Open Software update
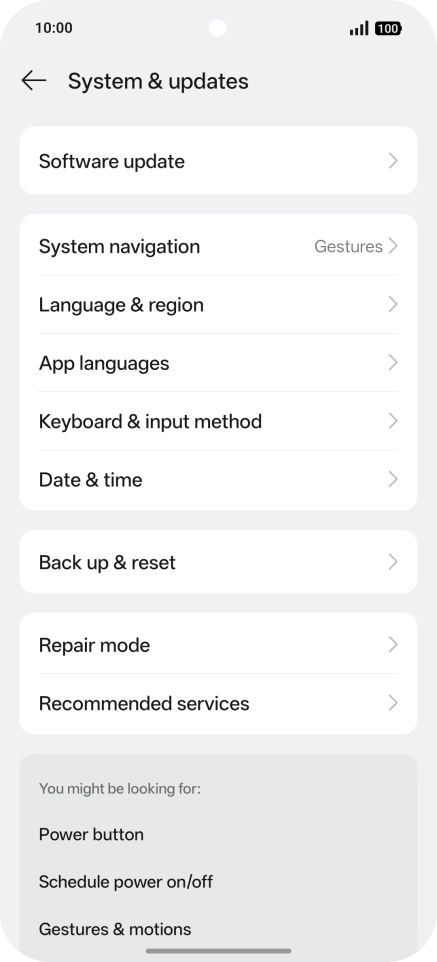This screenshot has width=437, height=962. pyautogui.click(x=218, y=161)
